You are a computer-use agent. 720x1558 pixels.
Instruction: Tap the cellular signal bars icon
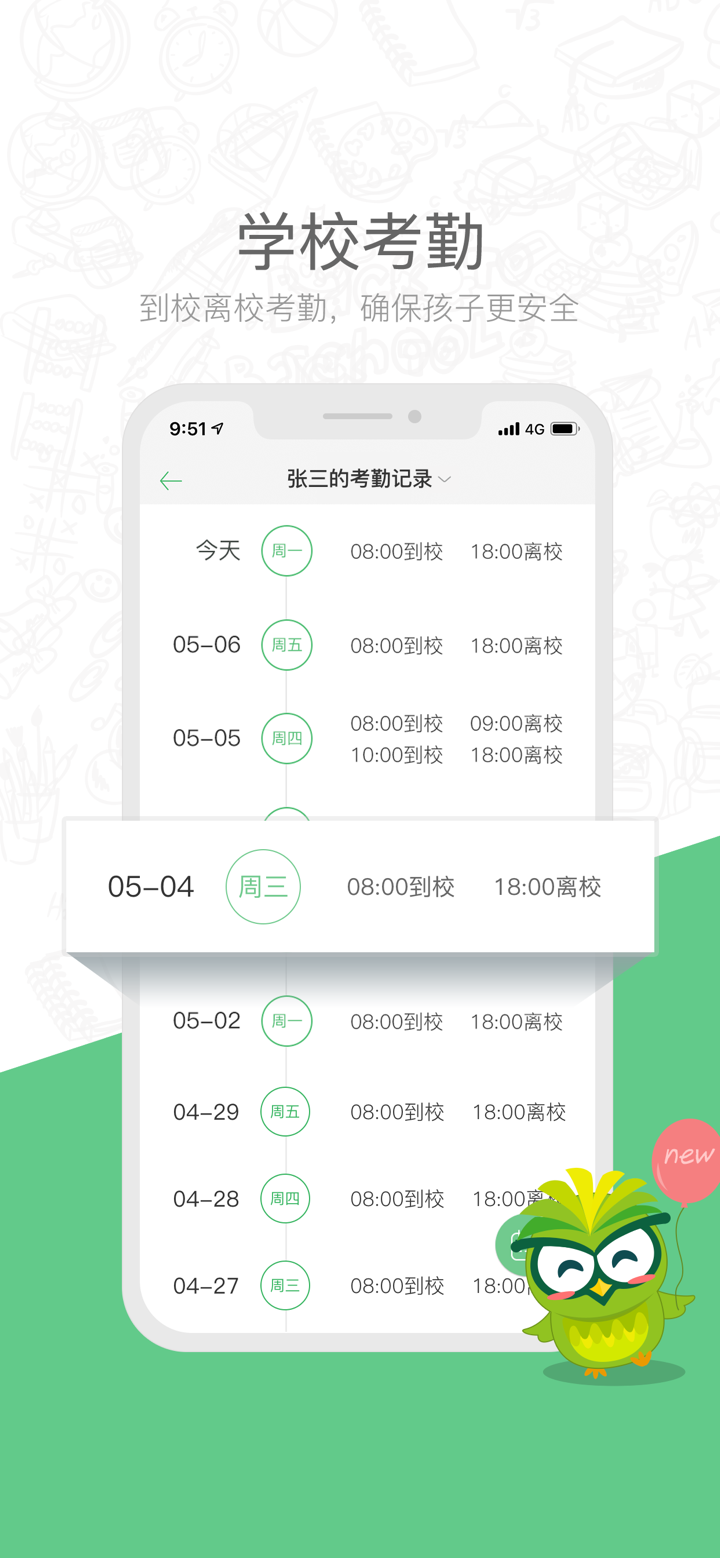508,428
